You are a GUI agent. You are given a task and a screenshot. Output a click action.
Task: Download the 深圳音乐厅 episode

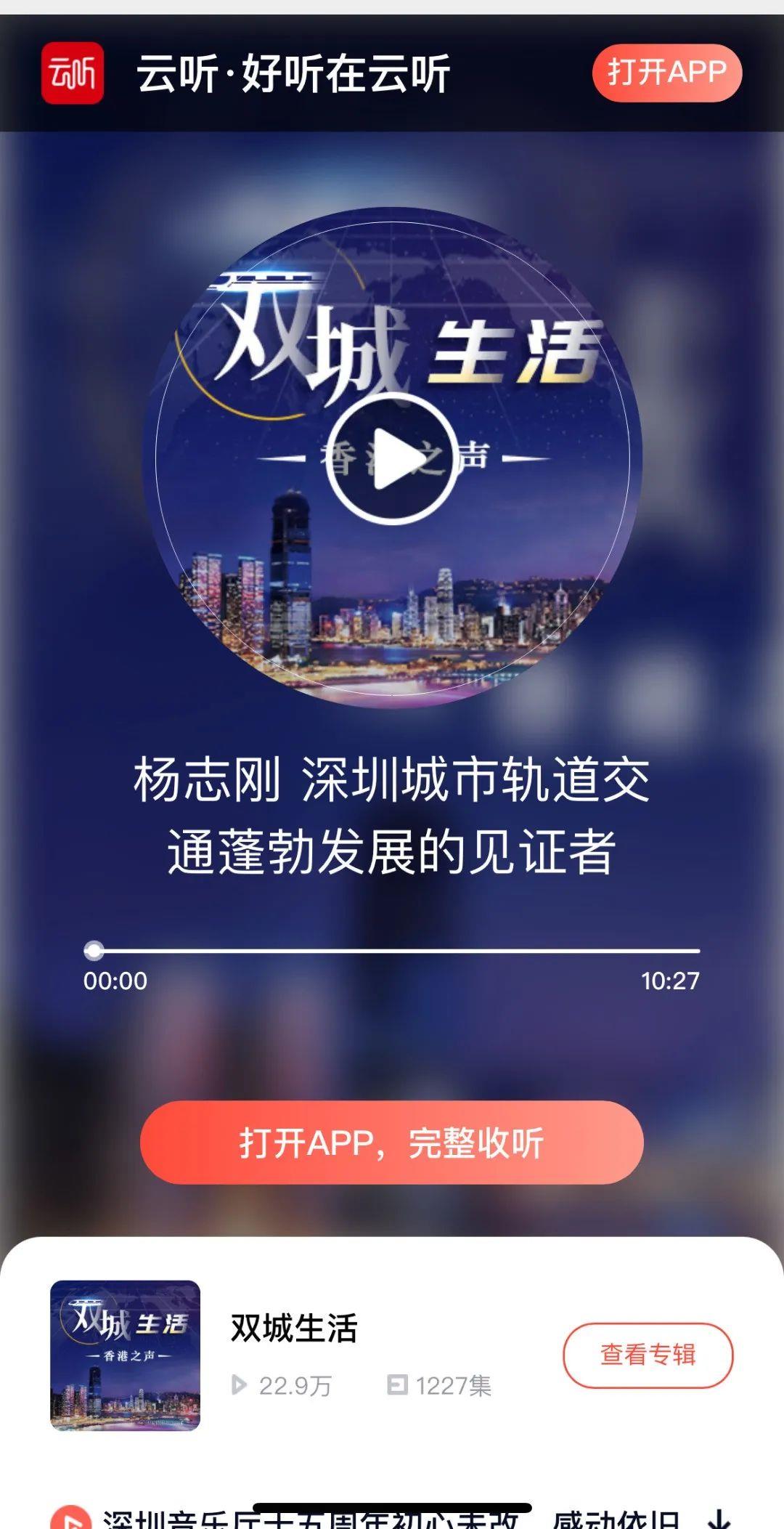coord(719,1520)
